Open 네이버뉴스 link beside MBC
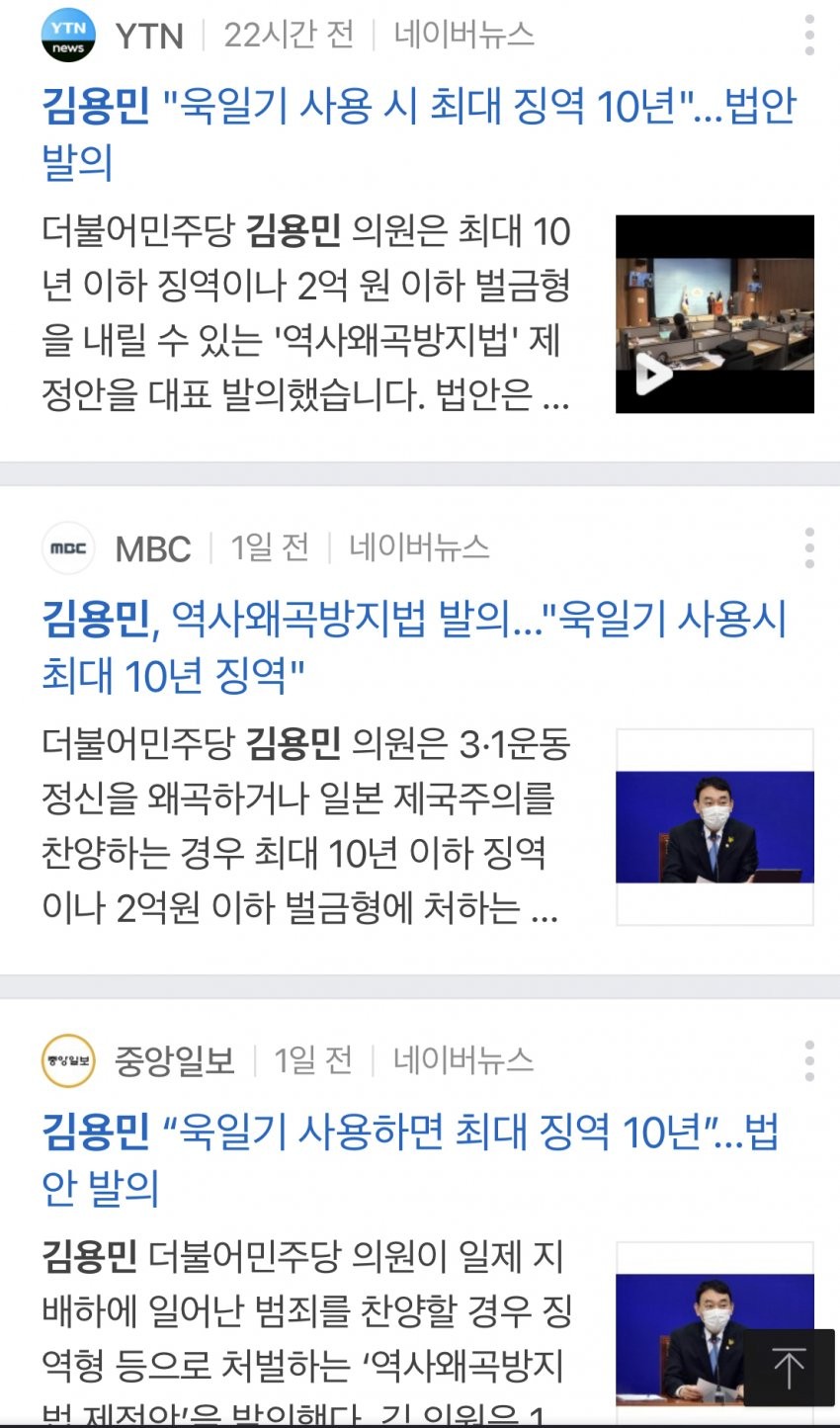840x1428 pixels. click(x=419, y=548)
